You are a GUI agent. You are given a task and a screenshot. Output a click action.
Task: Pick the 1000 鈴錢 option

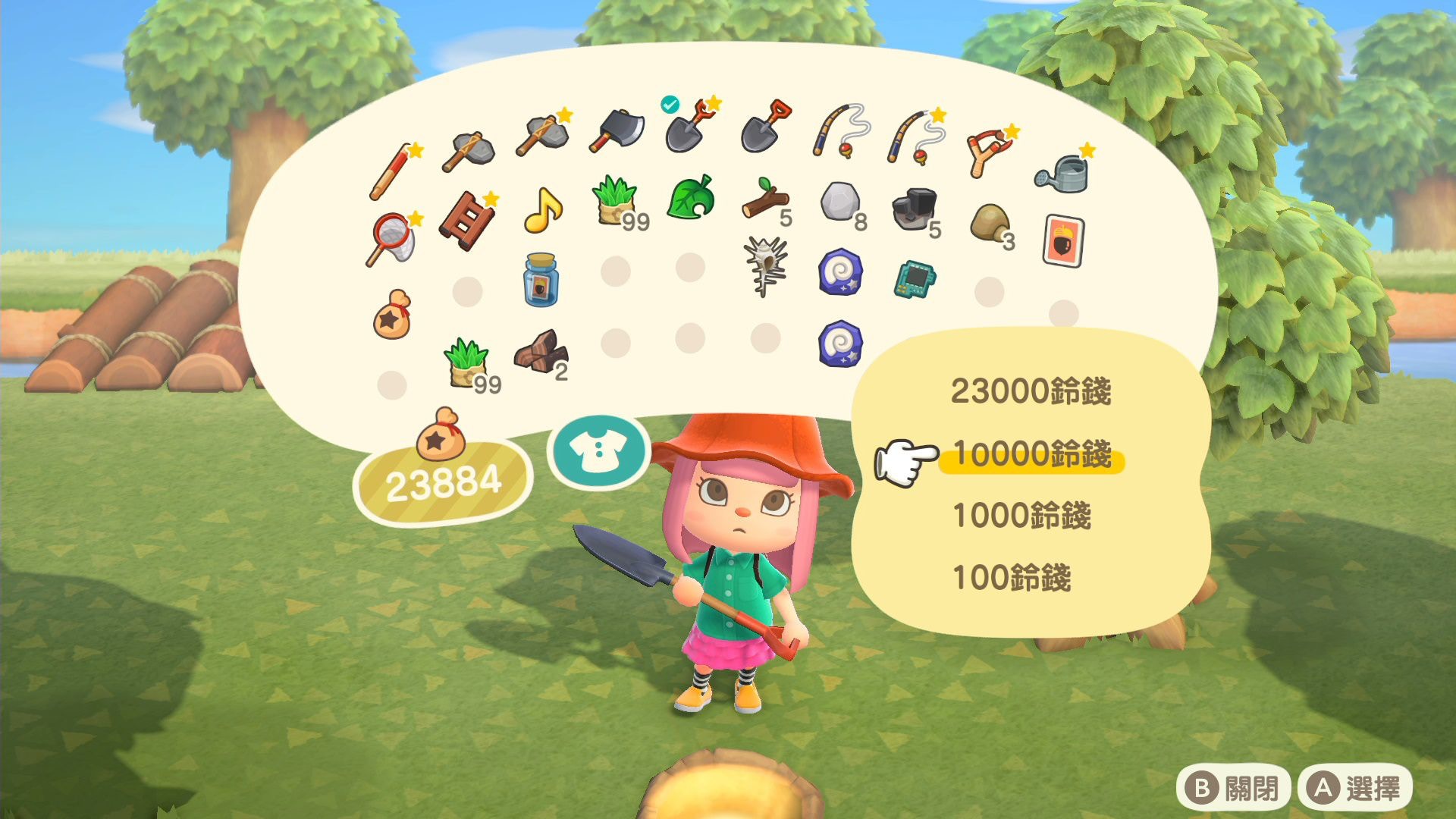pyautogui.click(x=1021, y=516)
